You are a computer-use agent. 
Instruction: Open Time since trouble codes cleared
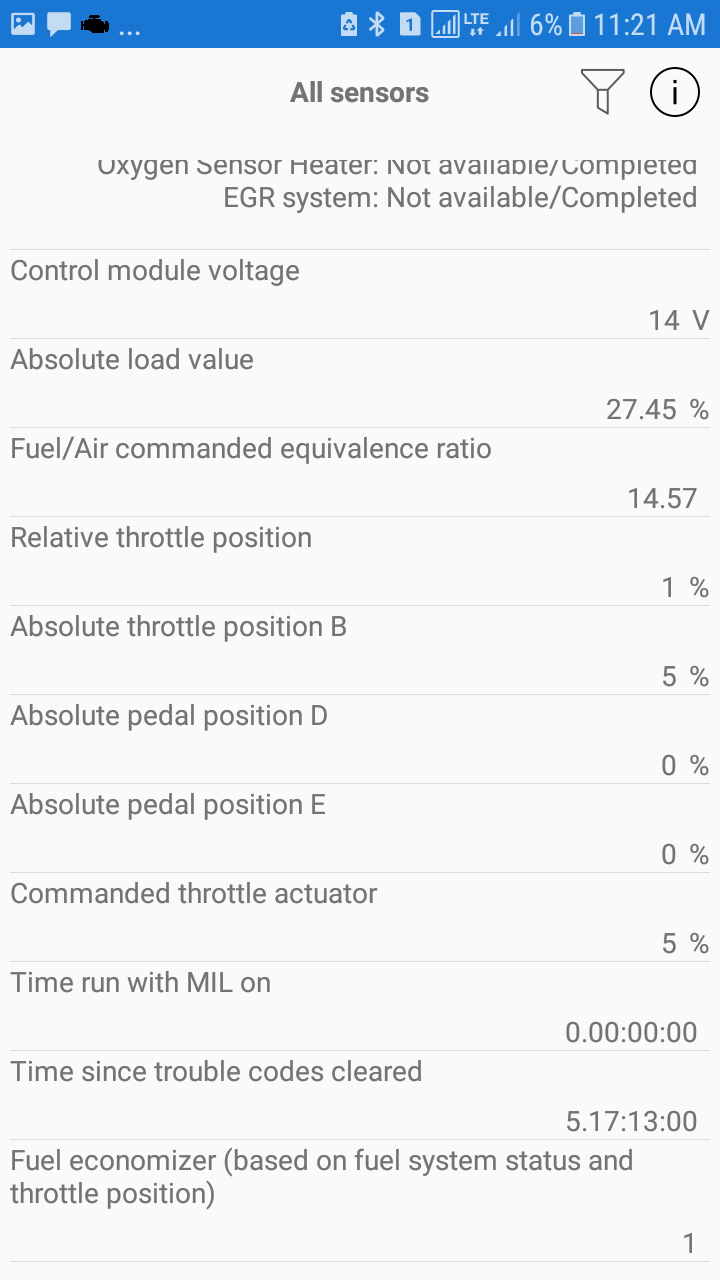tap(360, 1095)
